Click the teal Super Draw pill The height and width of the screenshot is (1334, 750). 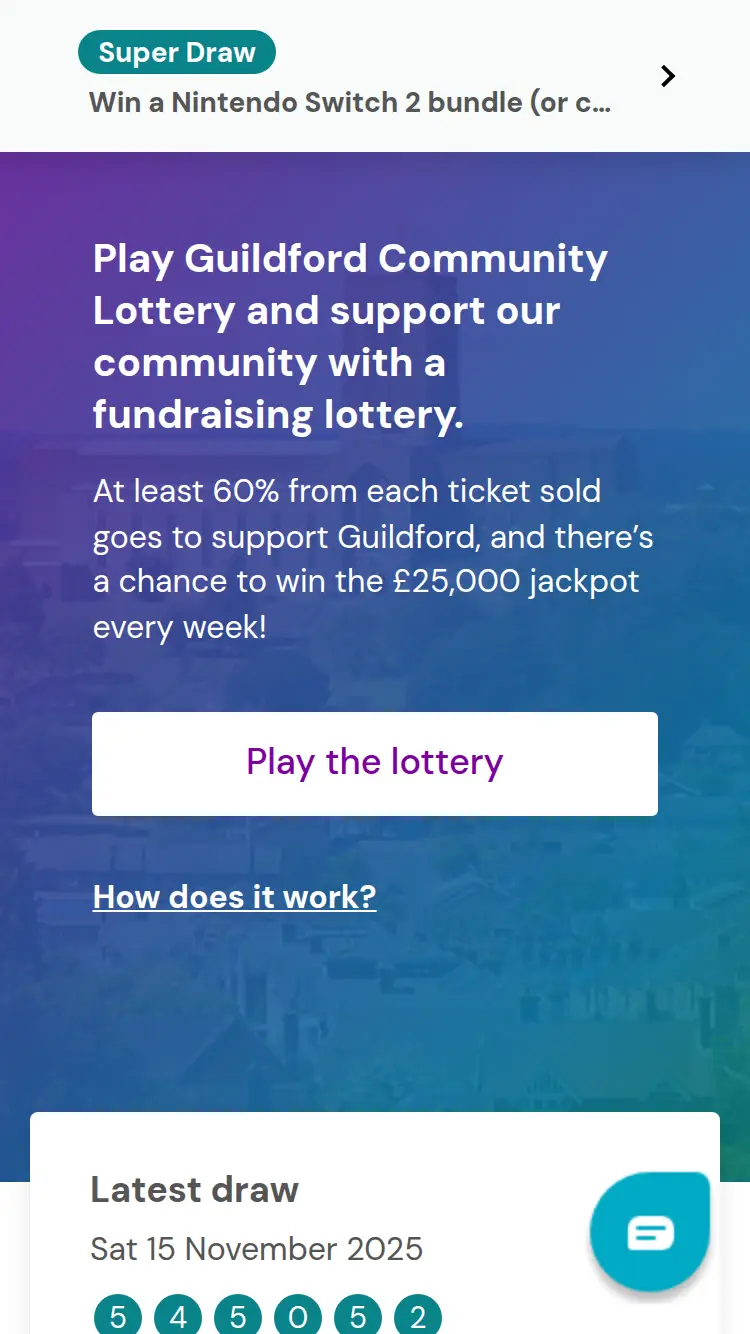click(x=177, y=51)
